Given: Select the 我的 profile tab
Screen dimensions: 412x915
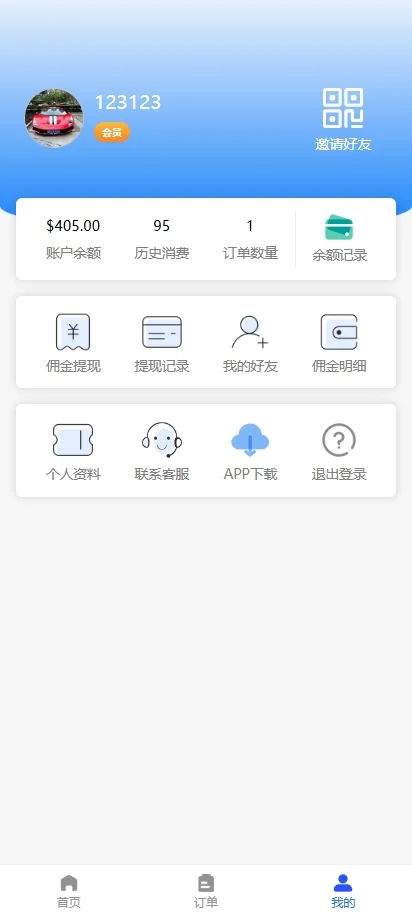Looking at the screenshot, I should click(343, 890).
